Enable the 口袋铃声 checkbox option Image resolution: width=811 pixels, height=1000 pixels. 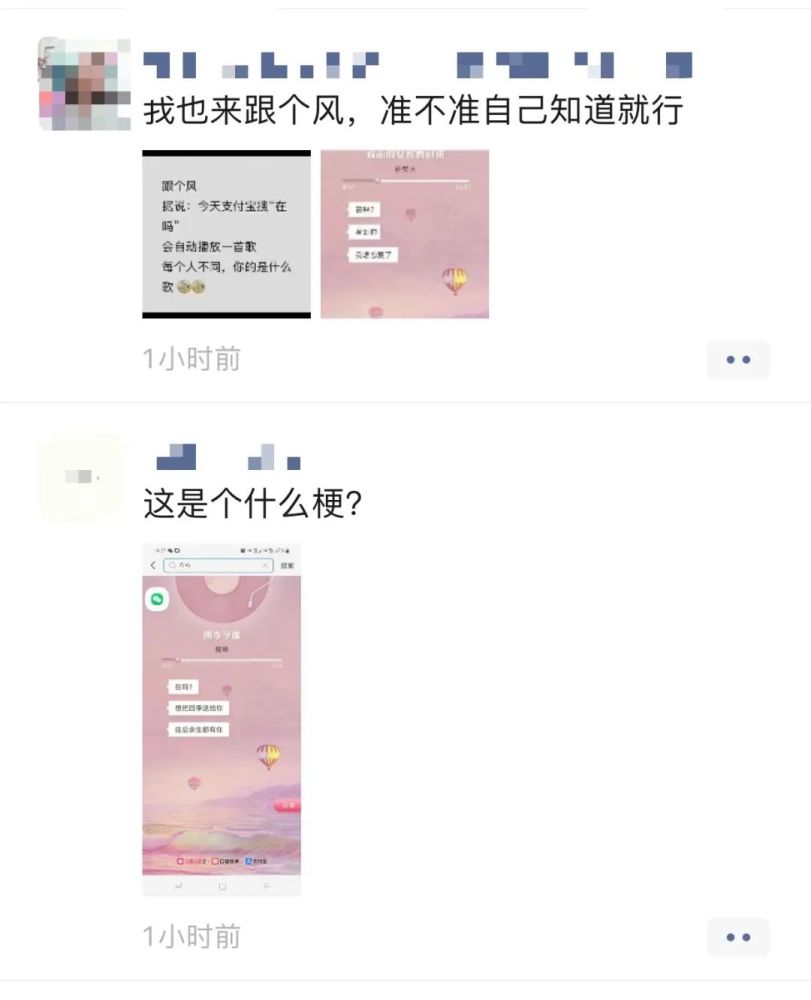pyautogui.click(x=215, y=860)
